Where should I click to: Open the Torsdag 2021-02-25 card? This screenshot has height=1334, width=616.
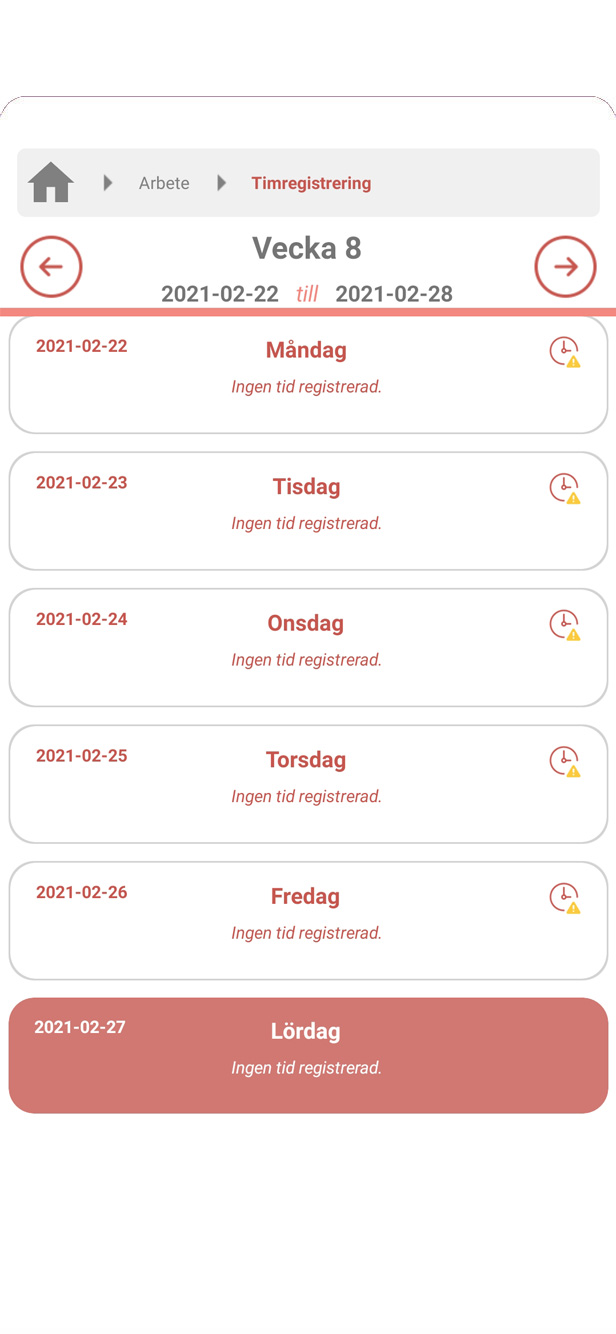click(308, 784)
